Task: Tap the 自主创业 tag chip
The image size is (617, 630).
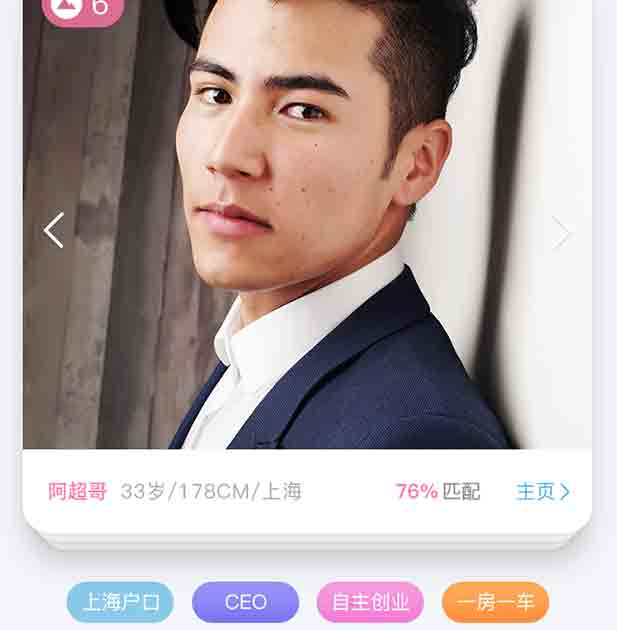Action: (x=370, y=602)
